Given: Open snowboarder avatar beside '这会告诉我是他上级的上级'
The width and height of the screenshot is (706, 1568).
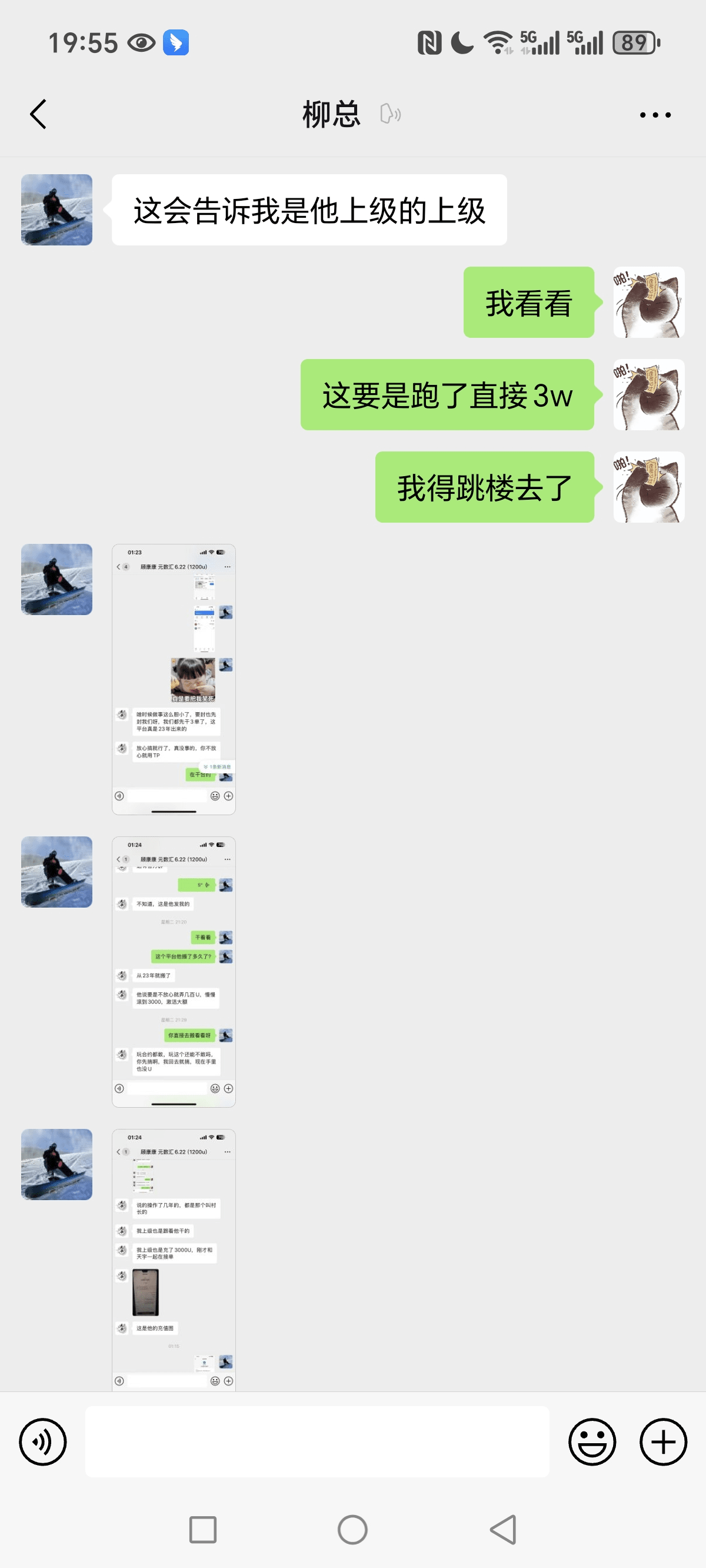Looking at the screenshot, I should pyautogui.click(x=56, y=210).
